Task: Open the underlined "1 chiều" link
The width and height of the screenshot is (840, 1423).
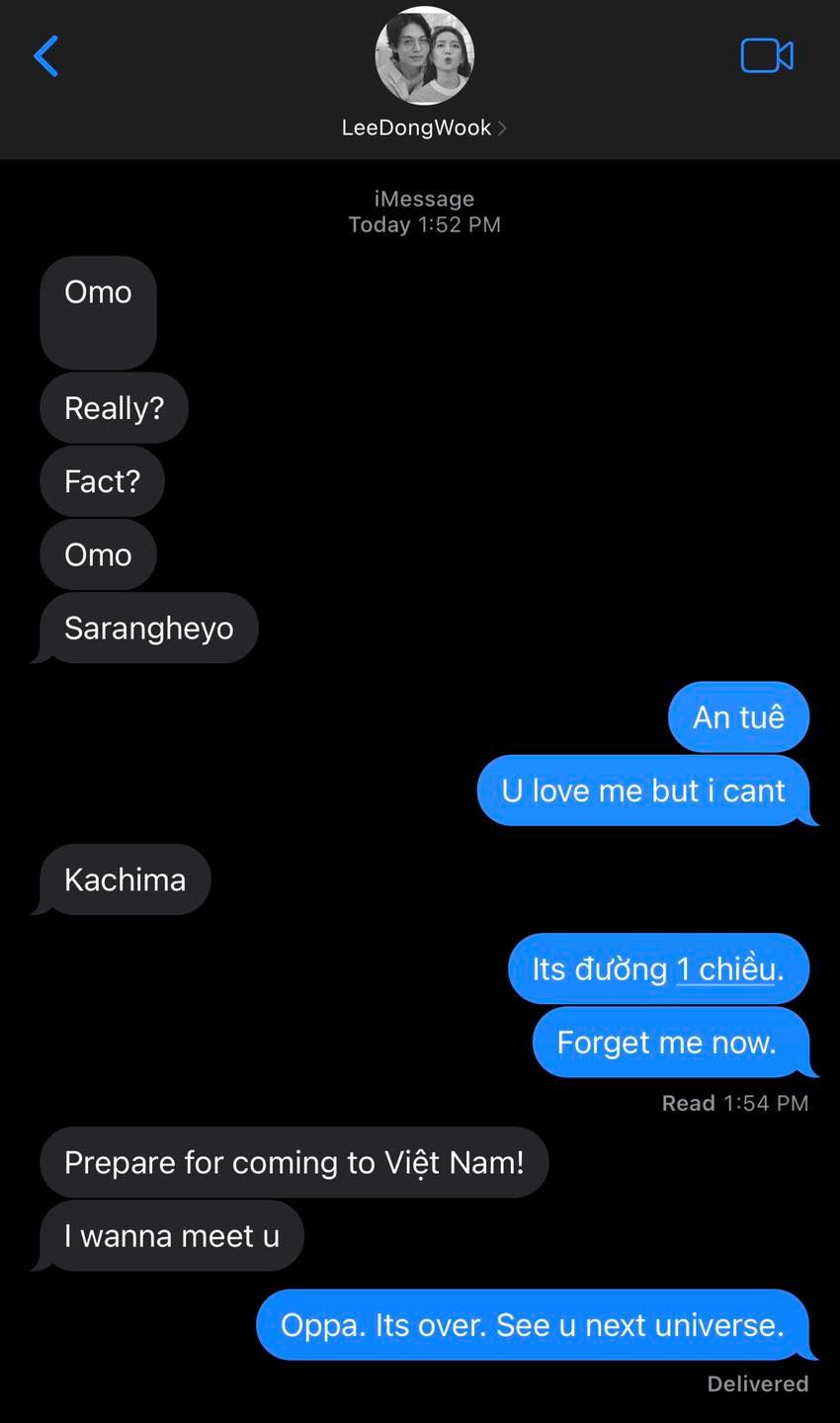Action: 725,969
